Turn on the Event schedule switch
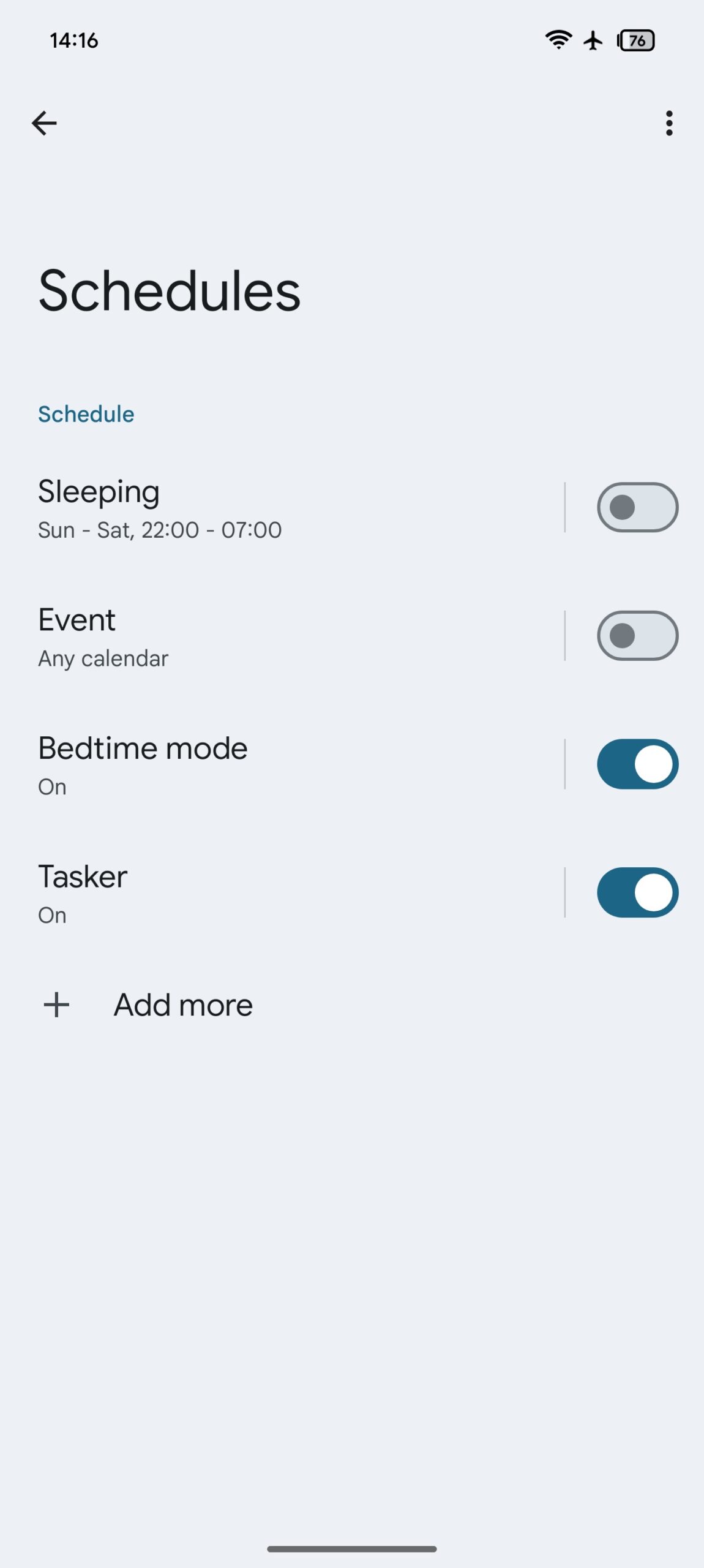Viewport: 704px width, 1568px height. 637,636
